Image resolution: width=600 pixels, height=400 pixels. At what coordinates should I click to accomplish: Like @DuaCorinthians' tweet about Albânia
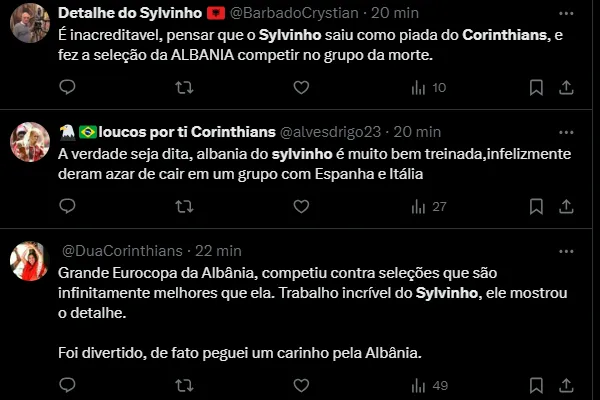301,385
